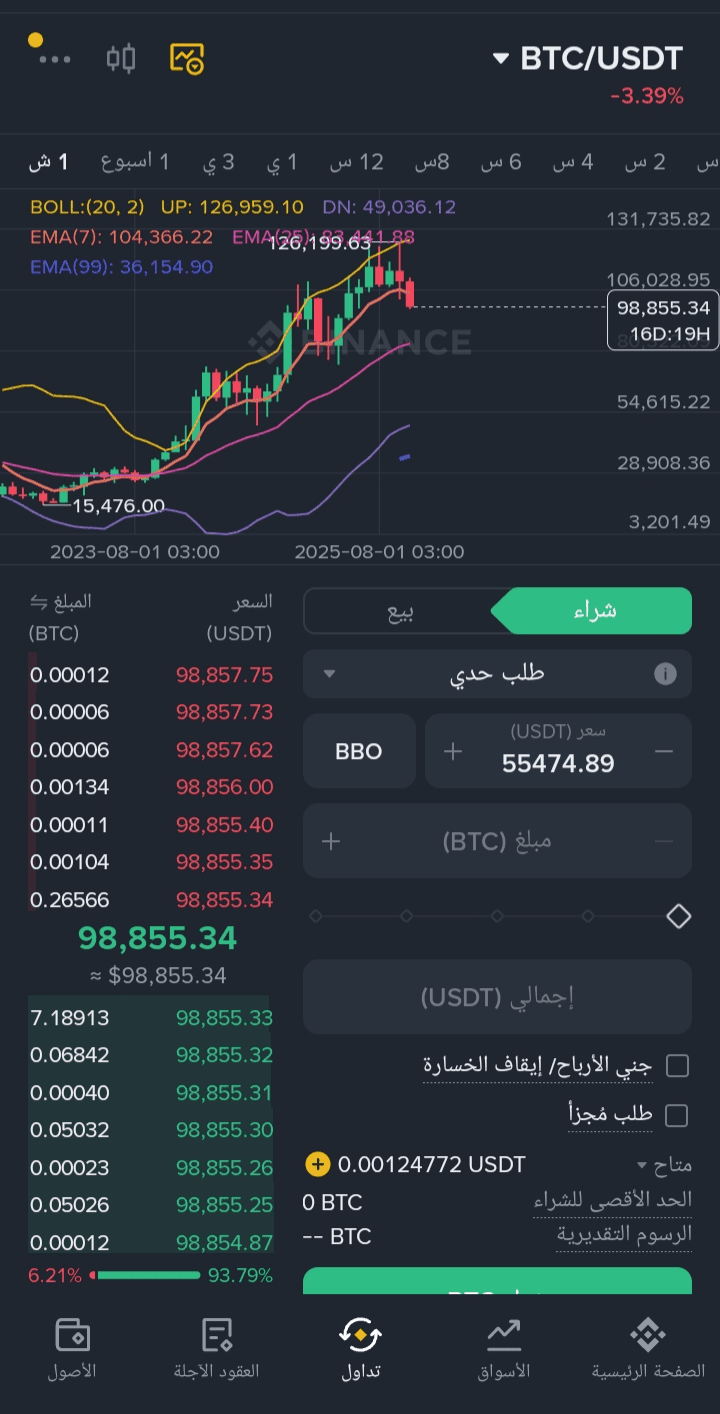Screen dimensions: 720x1414
Task: Tap the BBO button
Action: [359, 751]
